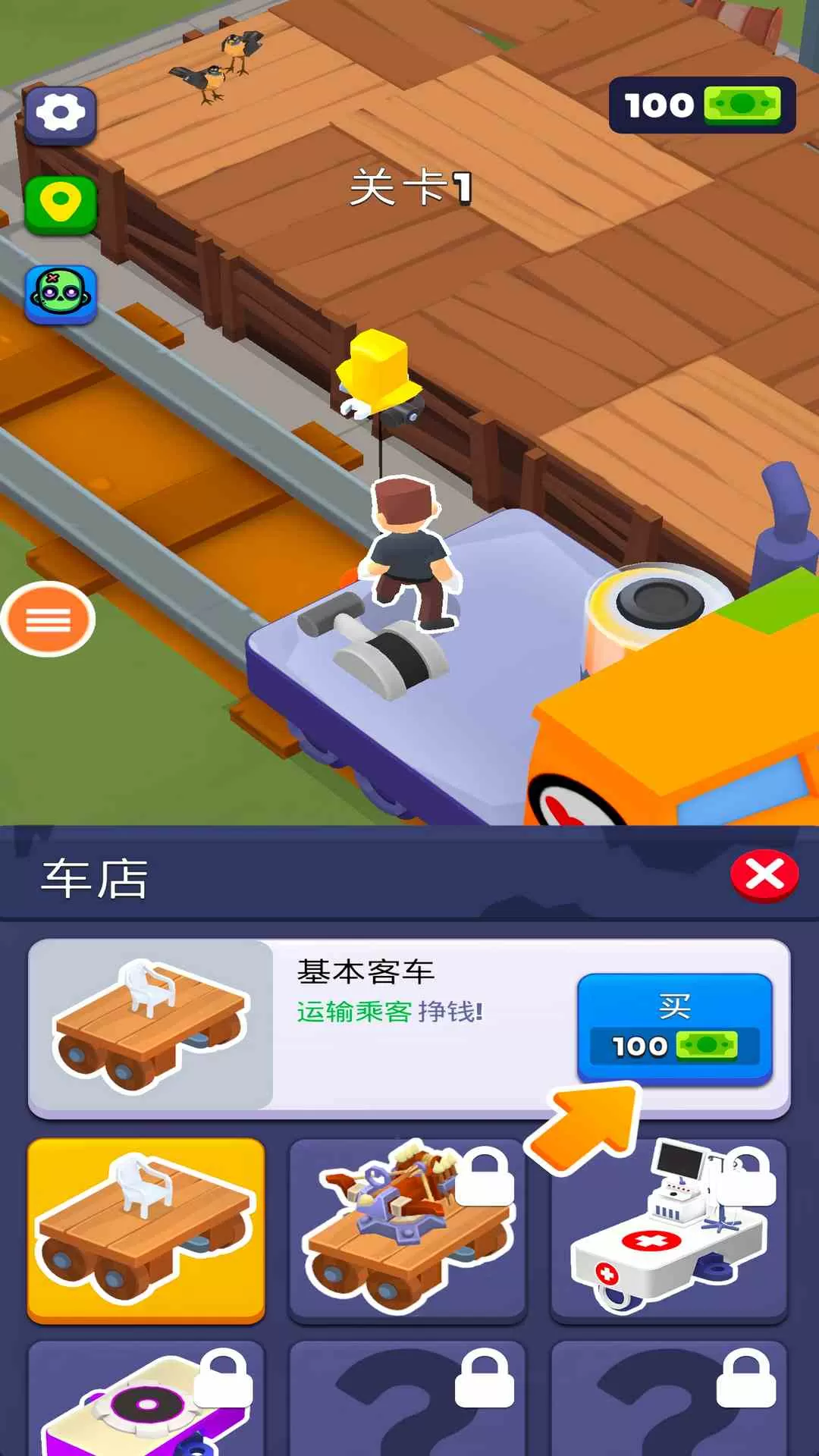This screenshot has height=1456, width=819.
Task: Select the yellow basic passenger car tile
Action: tap(146, 1231)
